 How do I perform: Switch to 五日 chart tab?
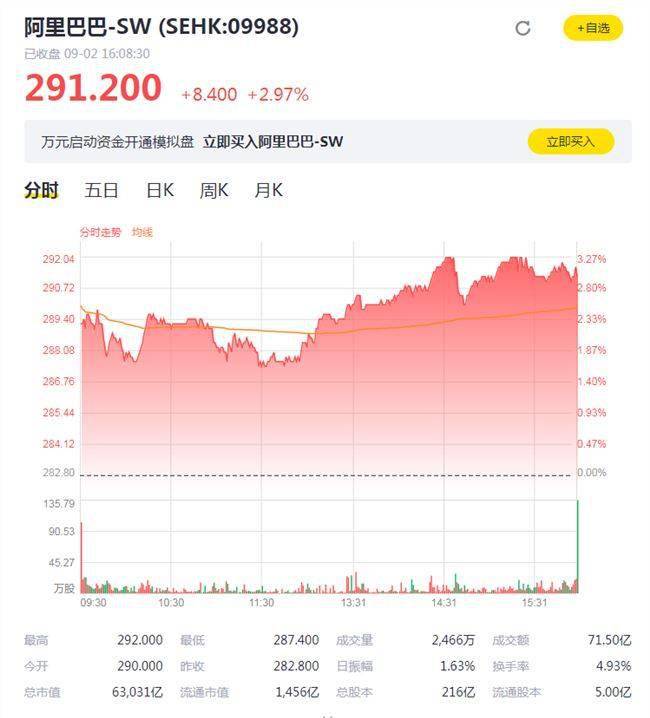pyautogui.click(x=102, y=190)
